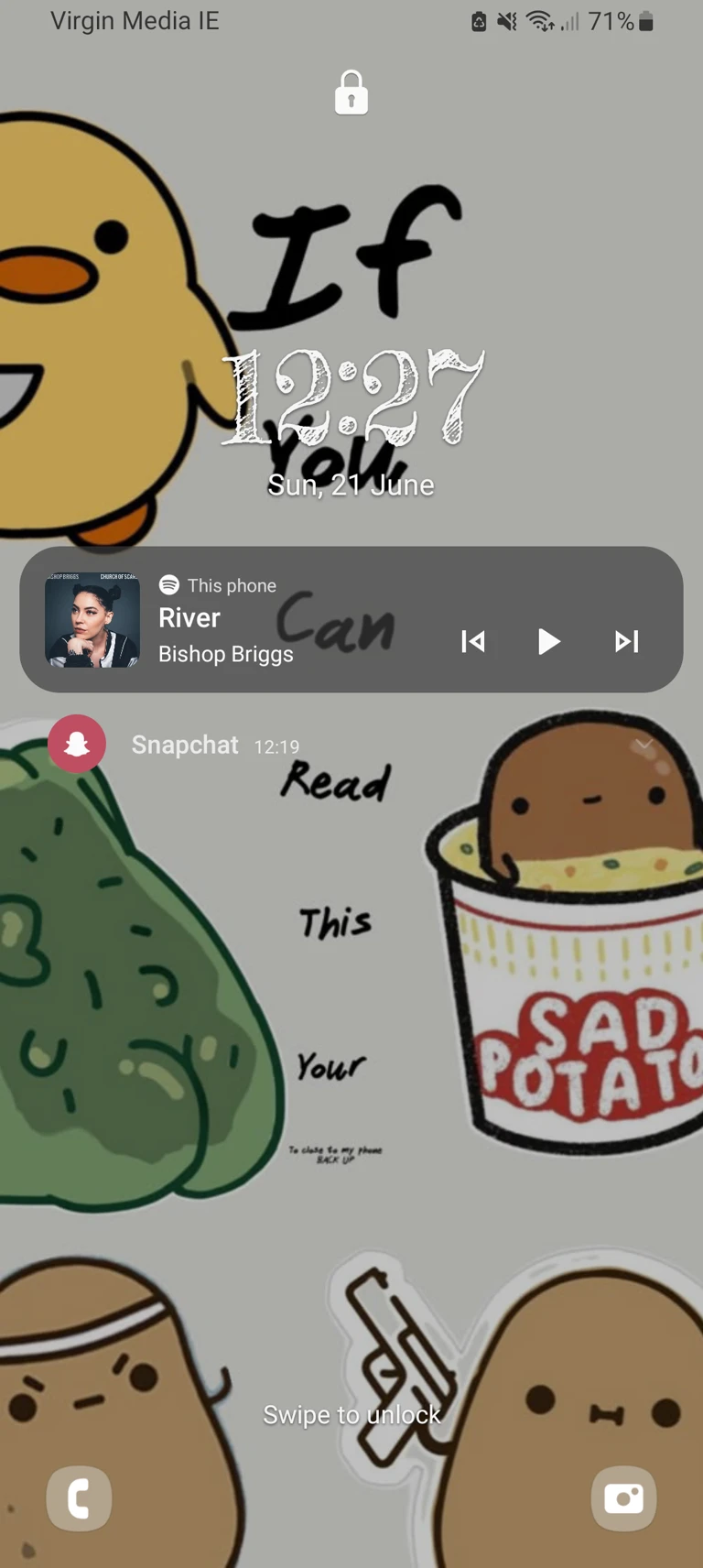Play River by Bishop Briggs

point(548,641)
